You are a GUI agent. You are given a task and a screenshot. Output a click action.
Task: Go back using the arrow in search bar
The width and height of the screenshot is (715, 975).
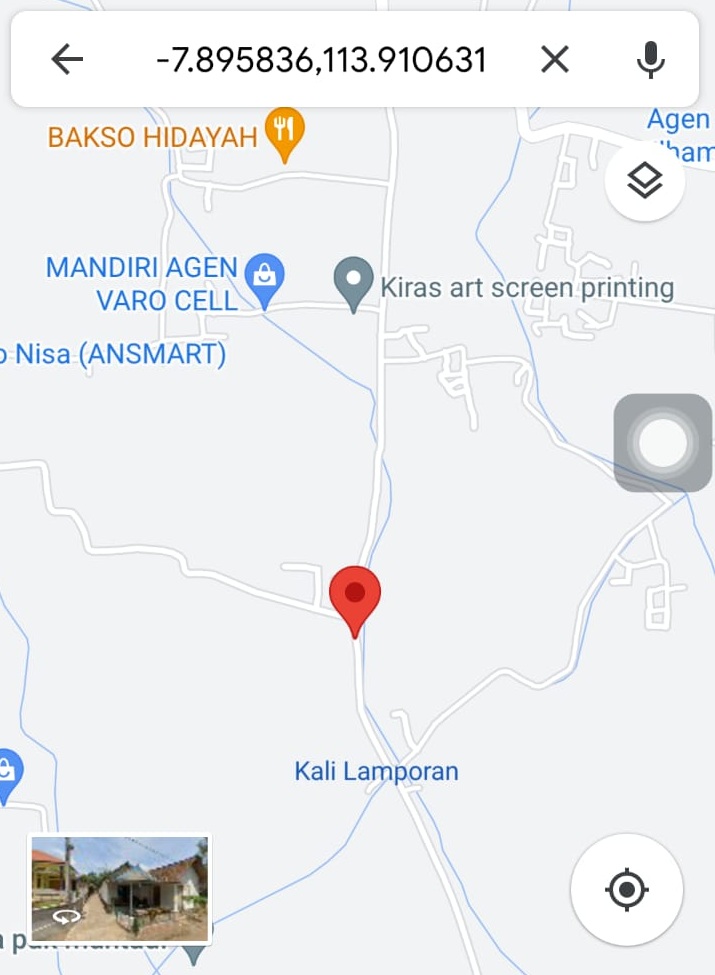pyautogui.click(x=67, y=61)
